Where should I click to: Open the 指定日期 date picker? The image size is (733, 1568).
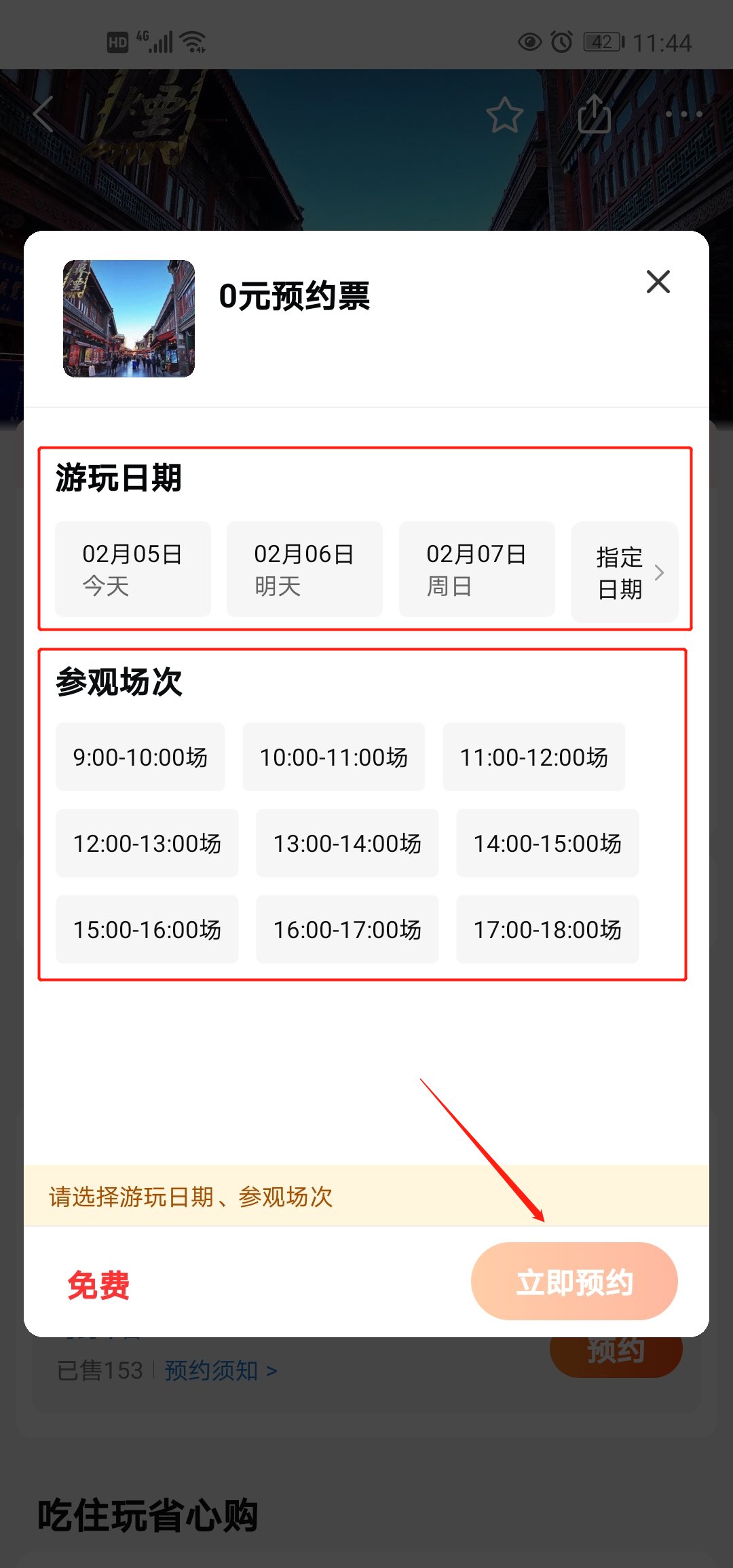click(x=624, y=572)
